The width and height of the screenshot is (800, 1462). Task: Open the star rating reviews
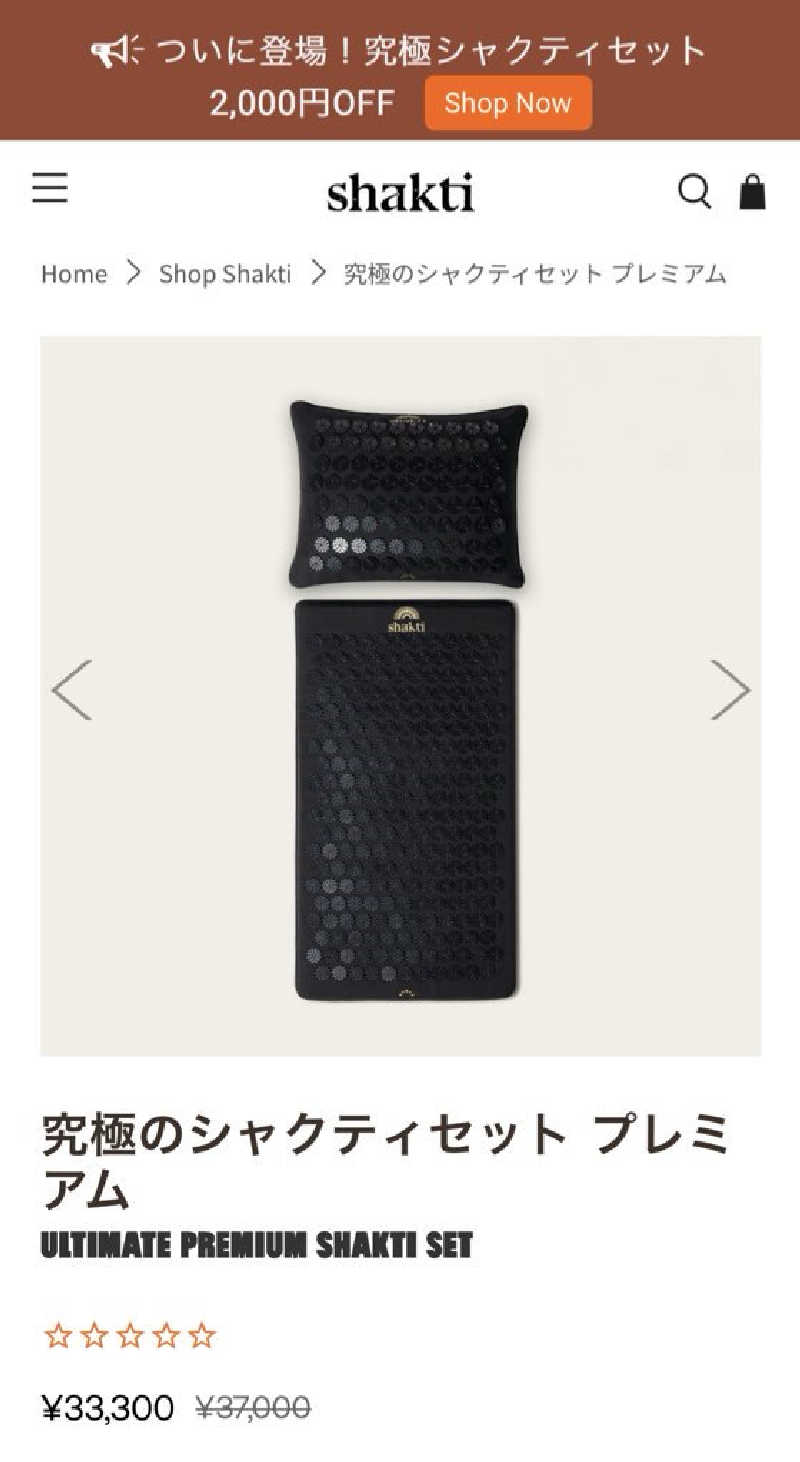coord(130,1336)
